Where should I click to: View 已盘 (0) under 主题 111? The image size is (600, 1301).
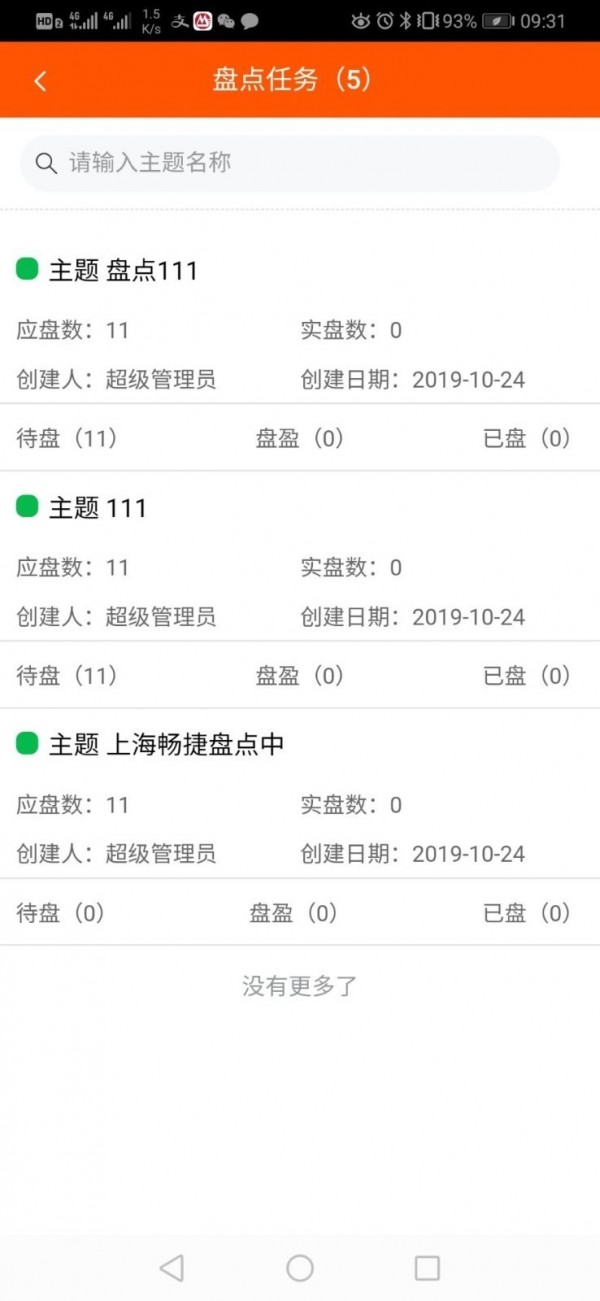(527, 675)
